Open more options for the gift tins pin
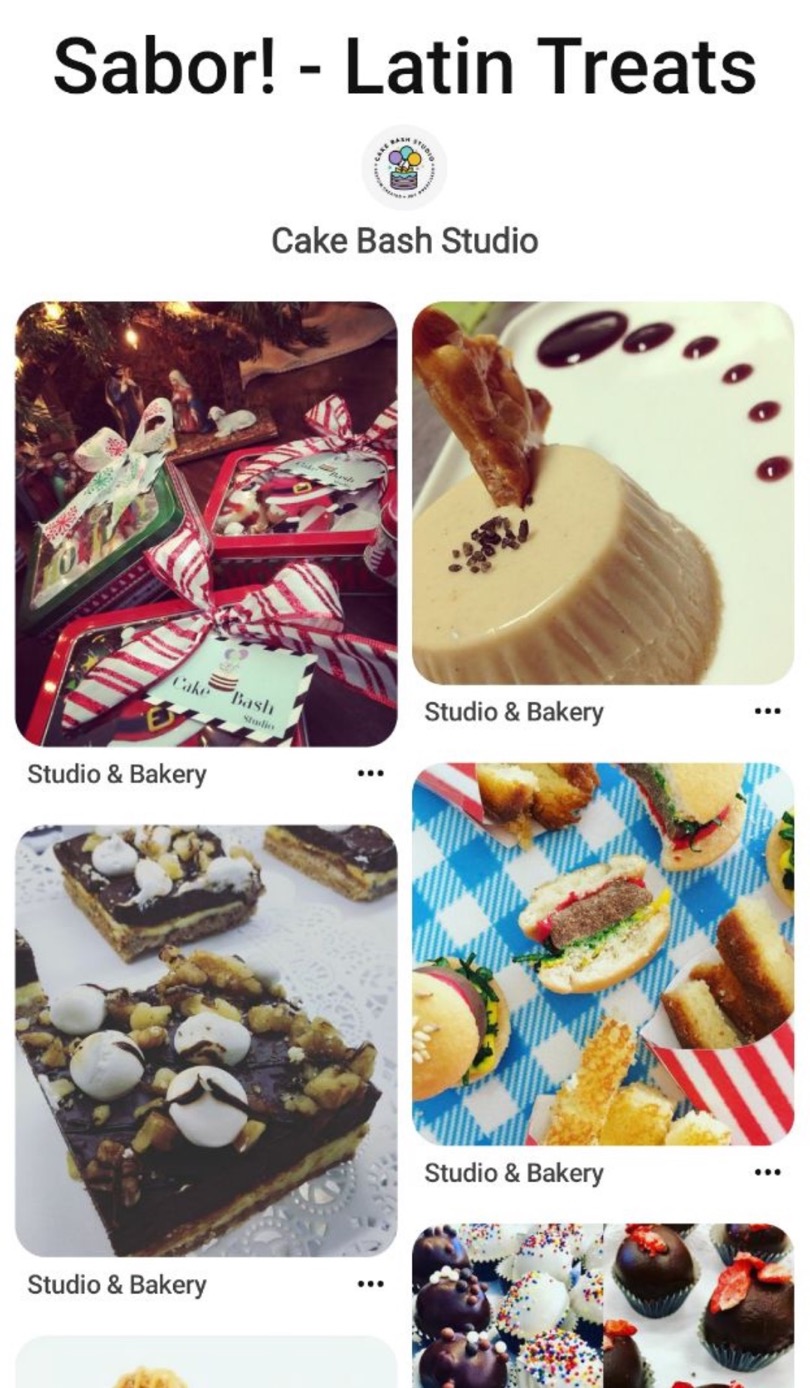The height and width of the screenshot is (1388, 810). pyautogui.click(x=370, y=773)
